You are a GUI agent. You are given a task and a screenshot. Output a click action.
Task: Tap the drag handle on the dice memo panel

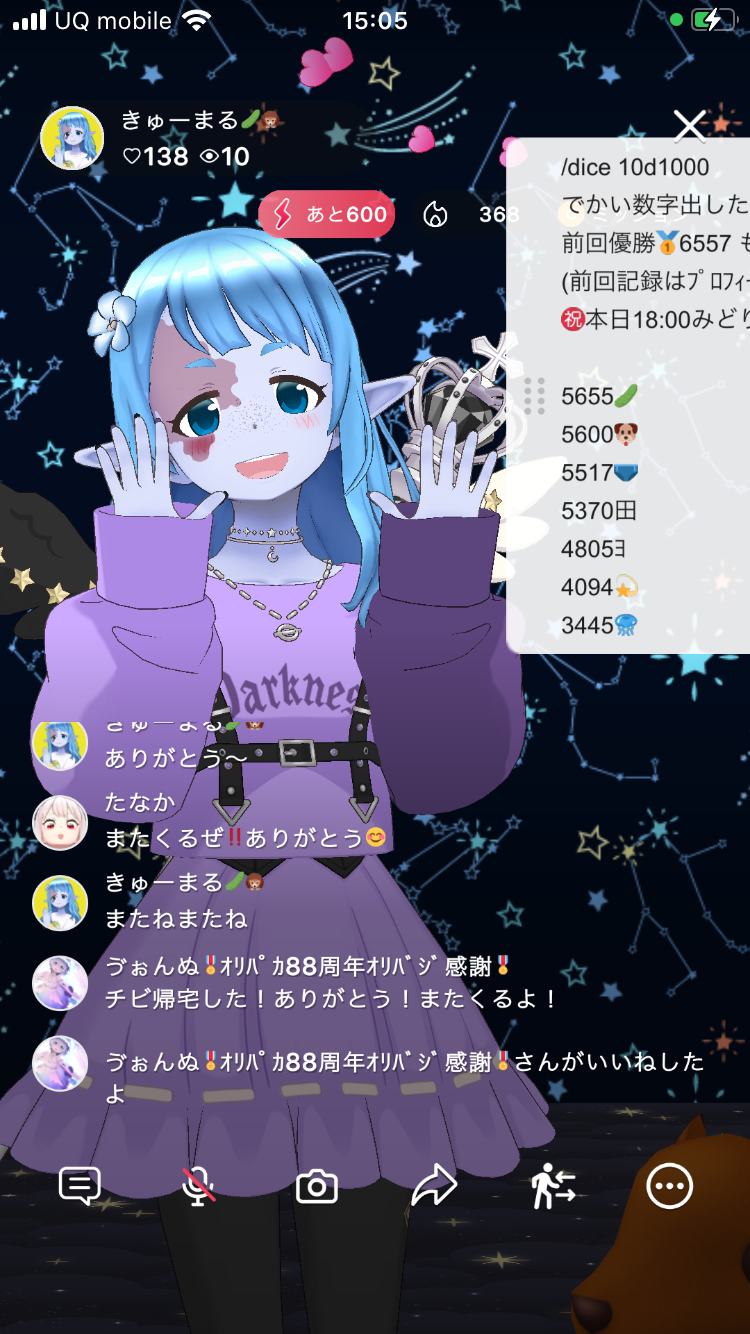(x=534, y=396)
